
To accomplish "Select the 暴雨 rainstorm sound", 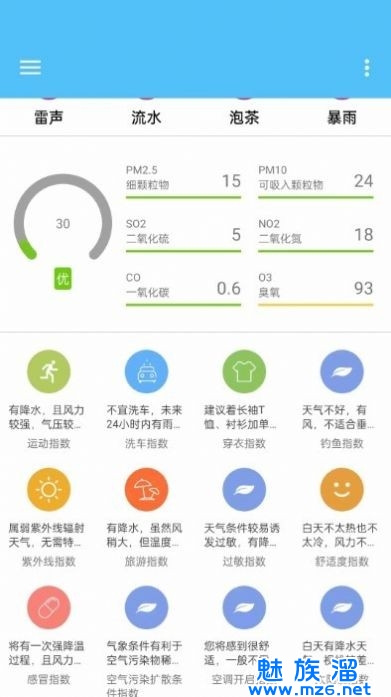I will click(x=342, y=117).
